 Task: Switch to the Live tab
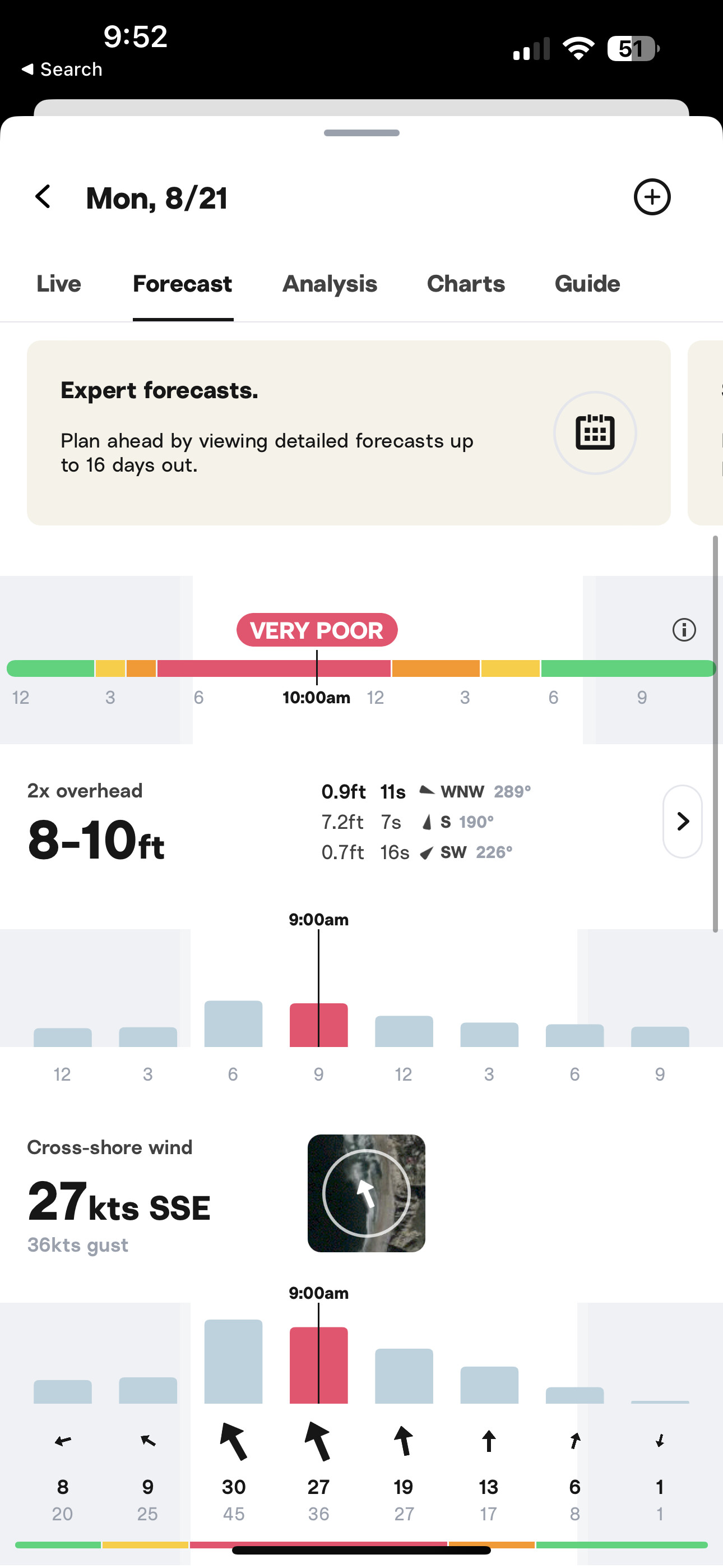click(x=58, y=284)
